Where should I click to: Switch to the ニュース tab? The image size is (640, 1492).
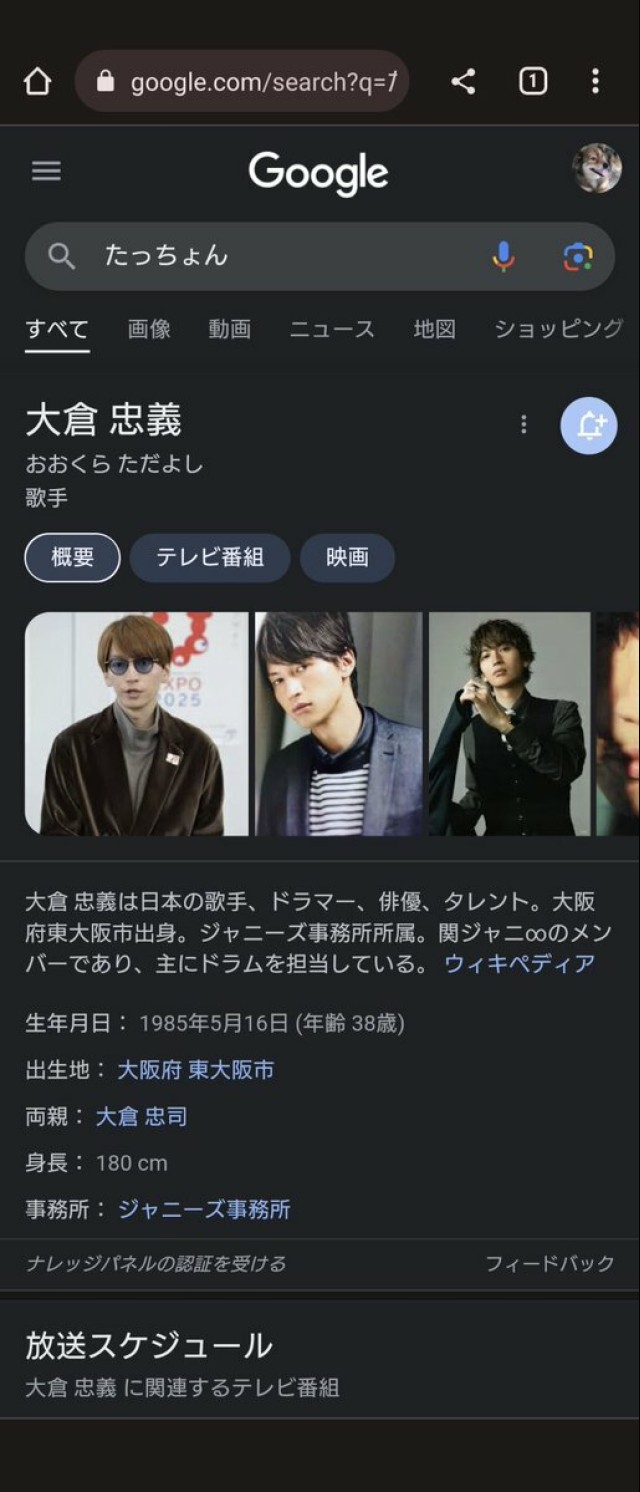coord(332,329)
